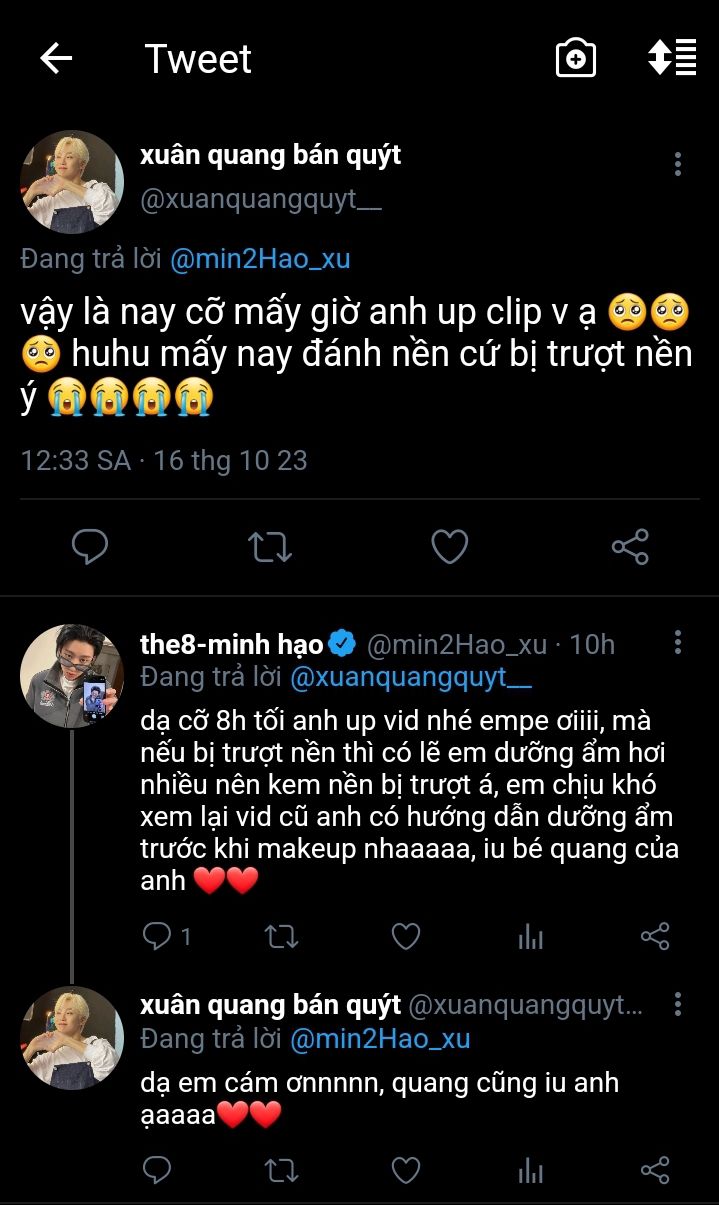Go back using the top arrow
The width and height of the screenshot is (719, 1205).
(56, 59)
